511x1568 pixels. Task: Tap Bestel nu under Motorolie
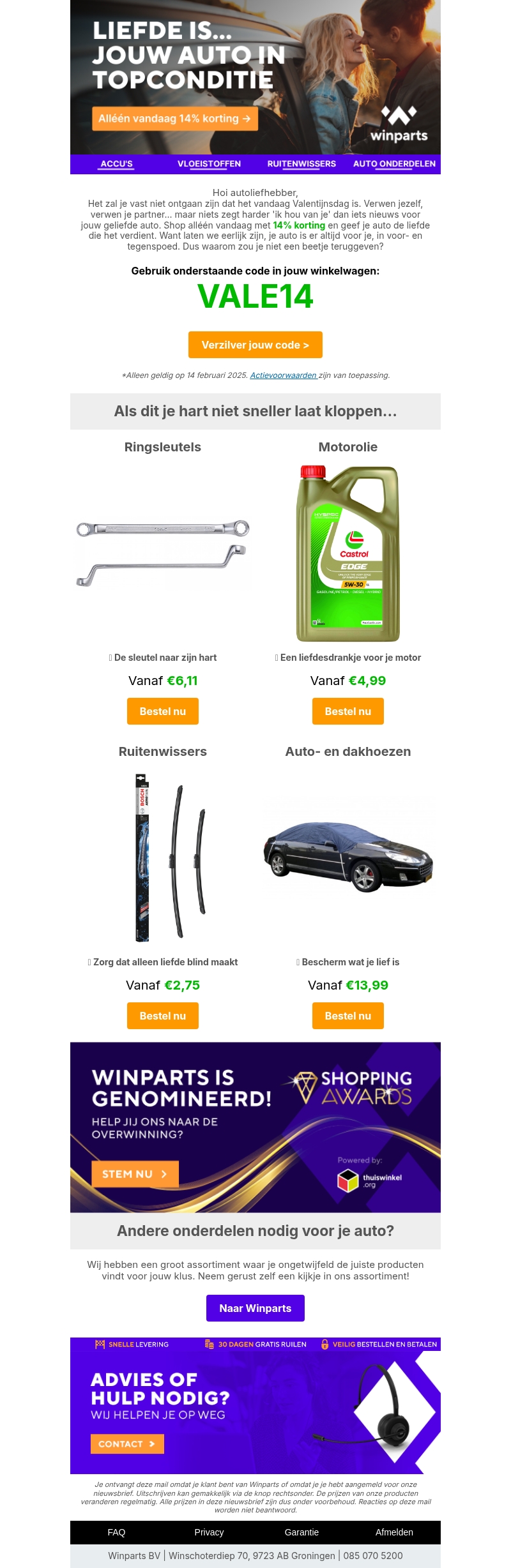(x=347, y=711)
